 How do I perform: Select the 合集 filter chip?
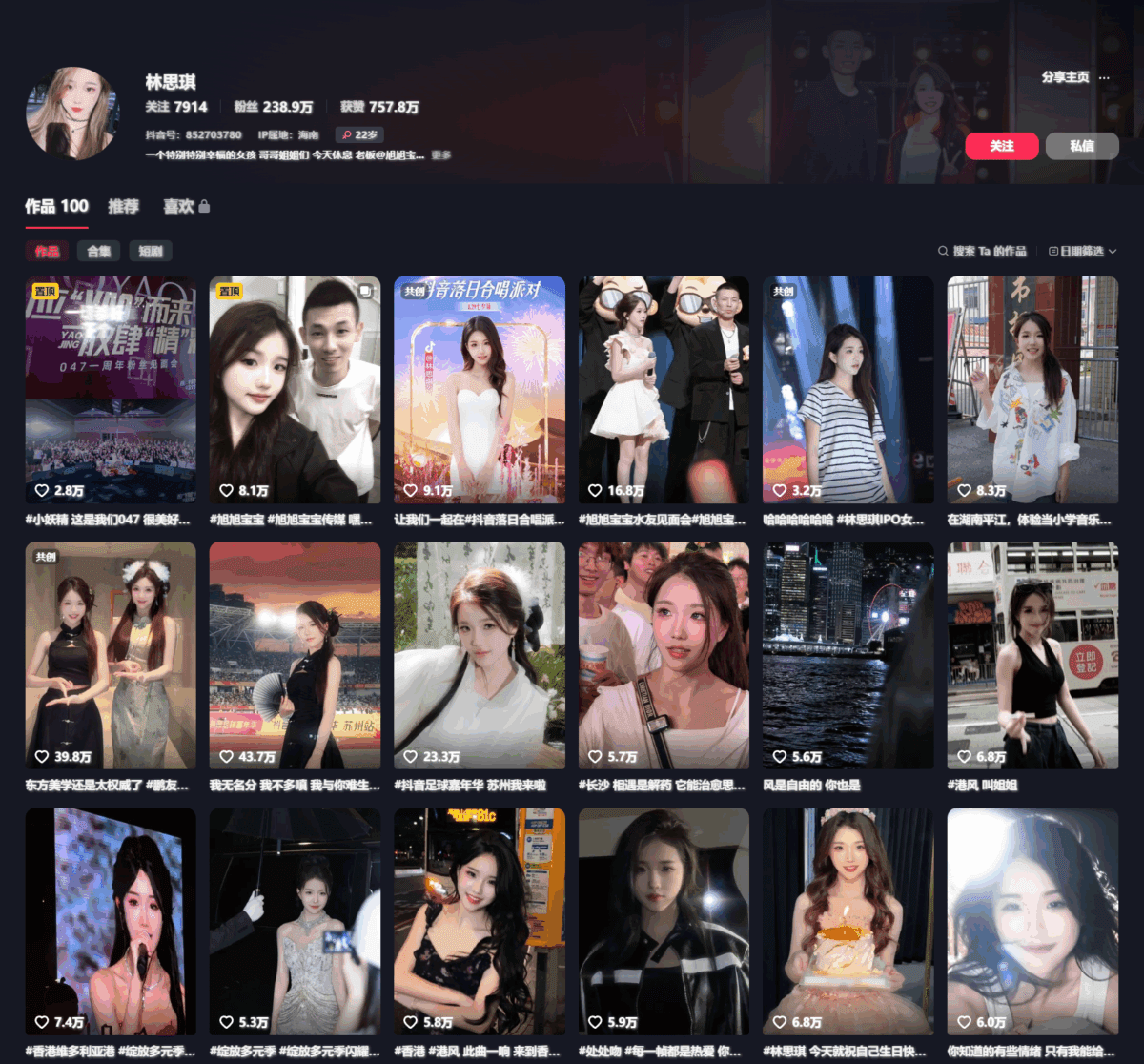[98, 252]
